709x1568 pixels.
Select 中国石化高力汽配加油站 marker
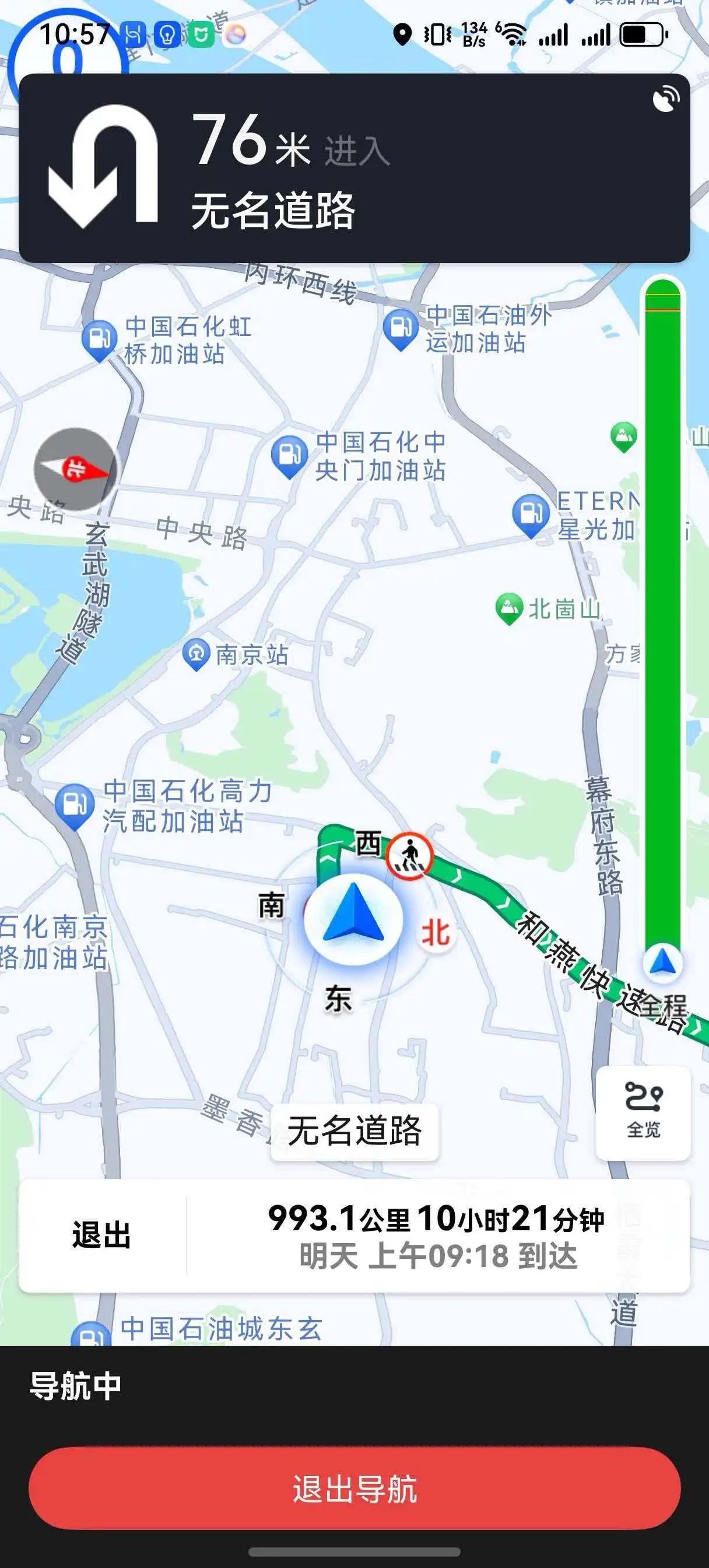click(x=74, y=803)
